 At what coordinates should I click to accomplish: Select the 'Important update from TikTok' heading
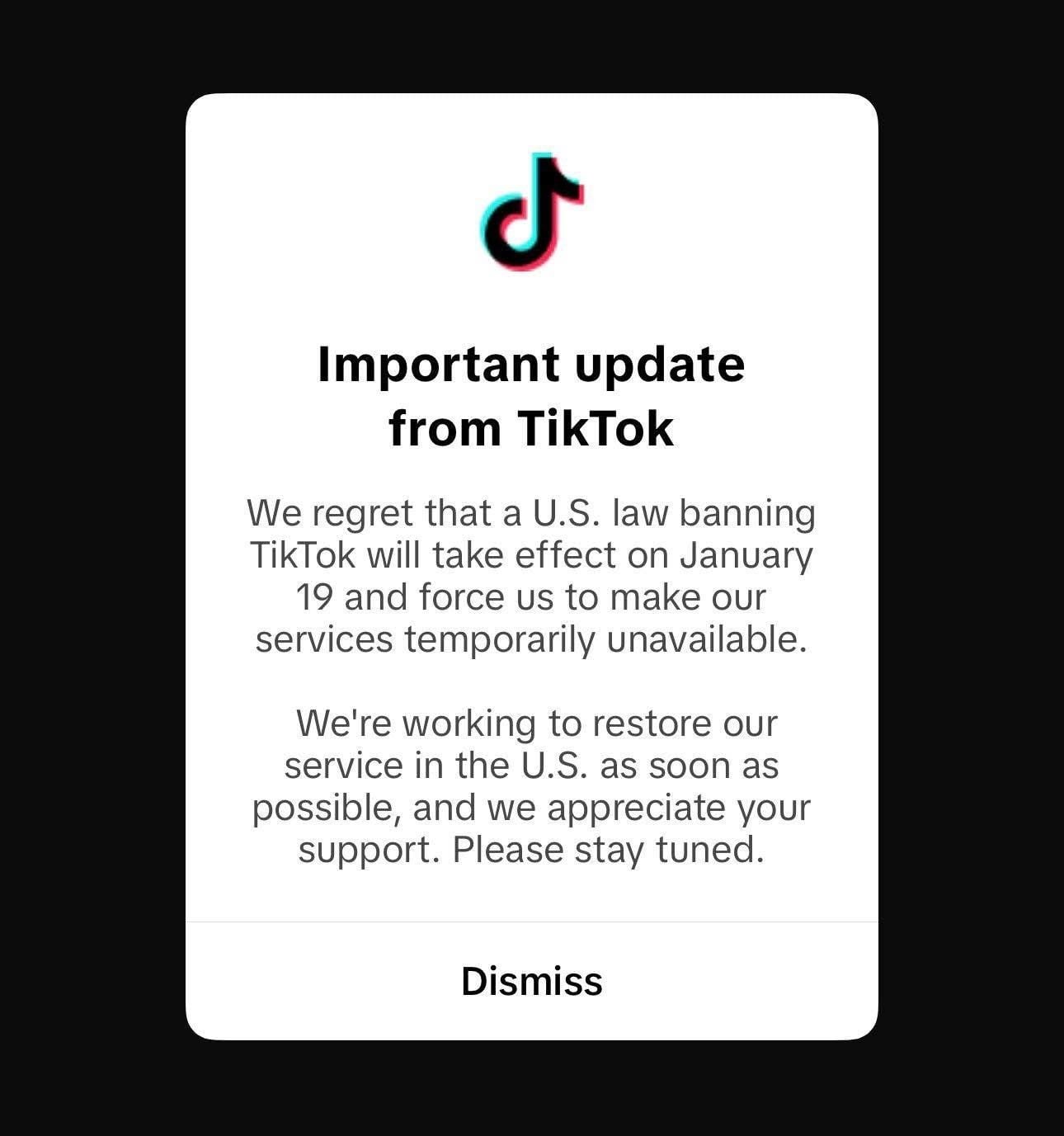[532, 394]
